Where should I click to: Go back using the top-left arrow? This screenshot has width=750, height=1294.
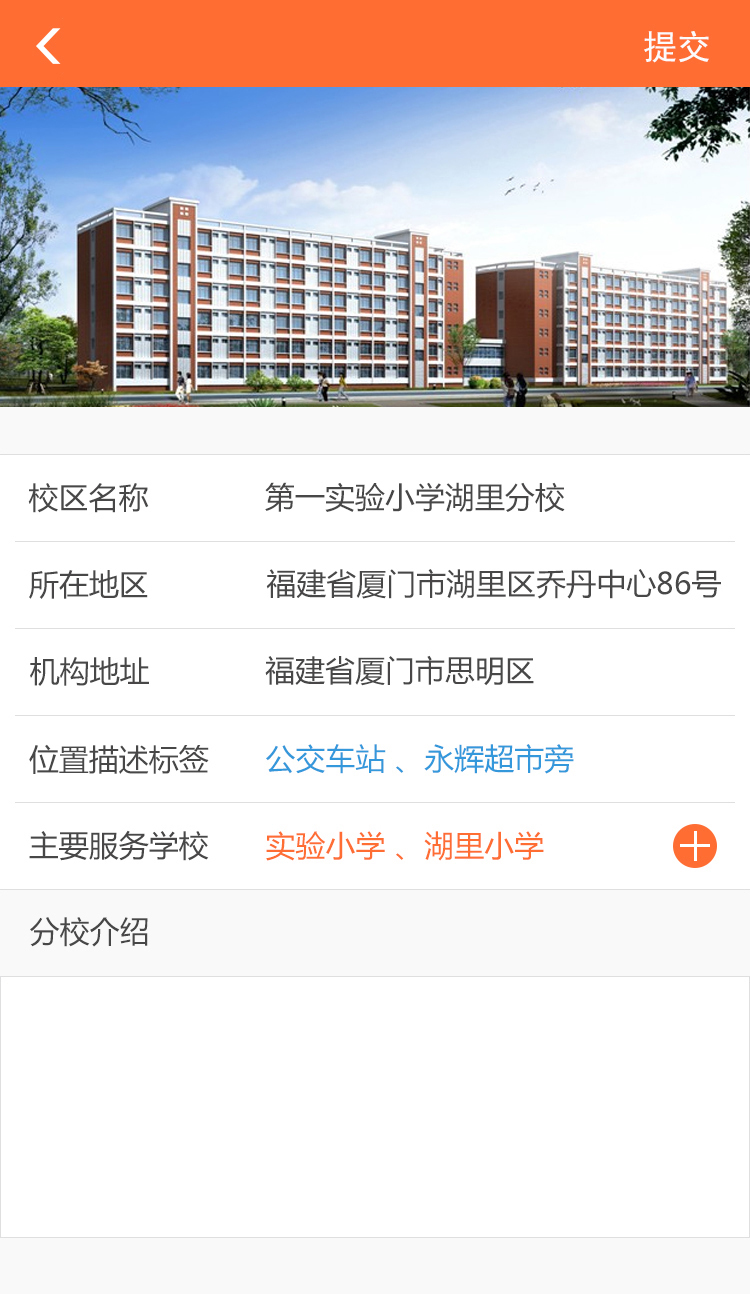point(48,46)
